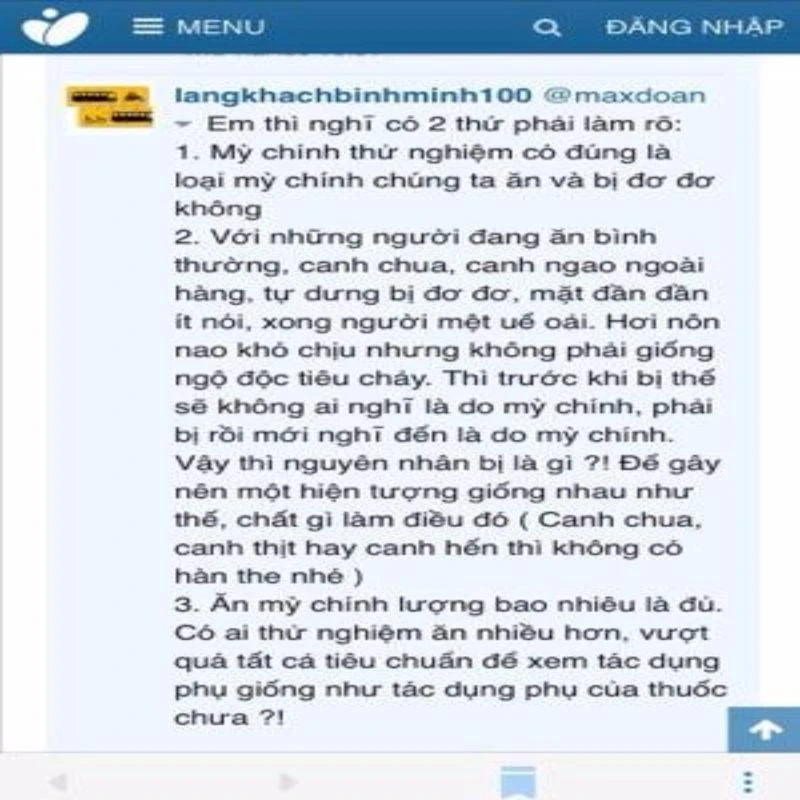Viewport: 800px width, 800px height.
Task: Open the MENU drawer
Action: [x=199, y=27]
